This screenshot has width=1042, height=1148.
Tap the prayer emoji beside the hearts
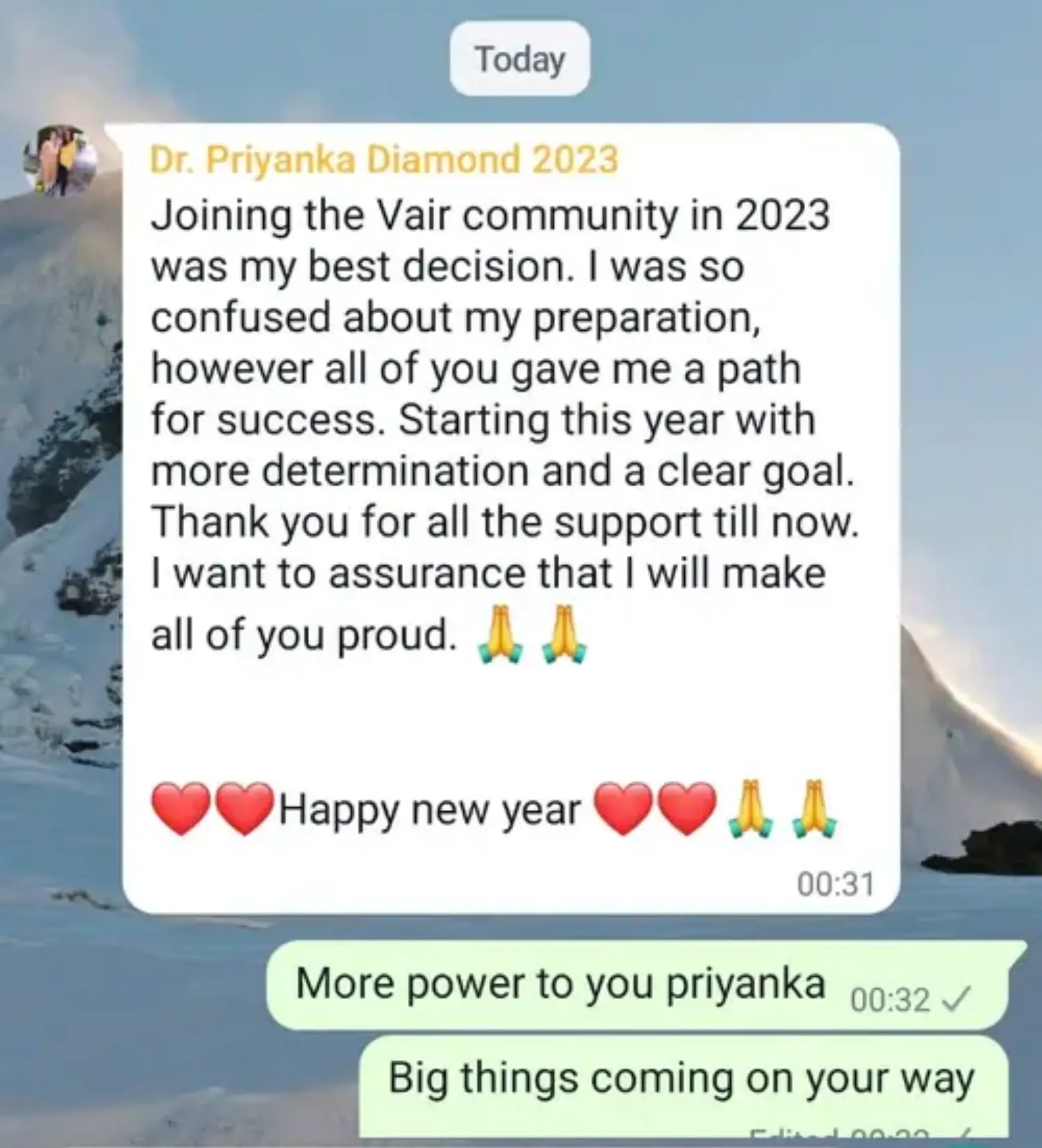[750, 809]
